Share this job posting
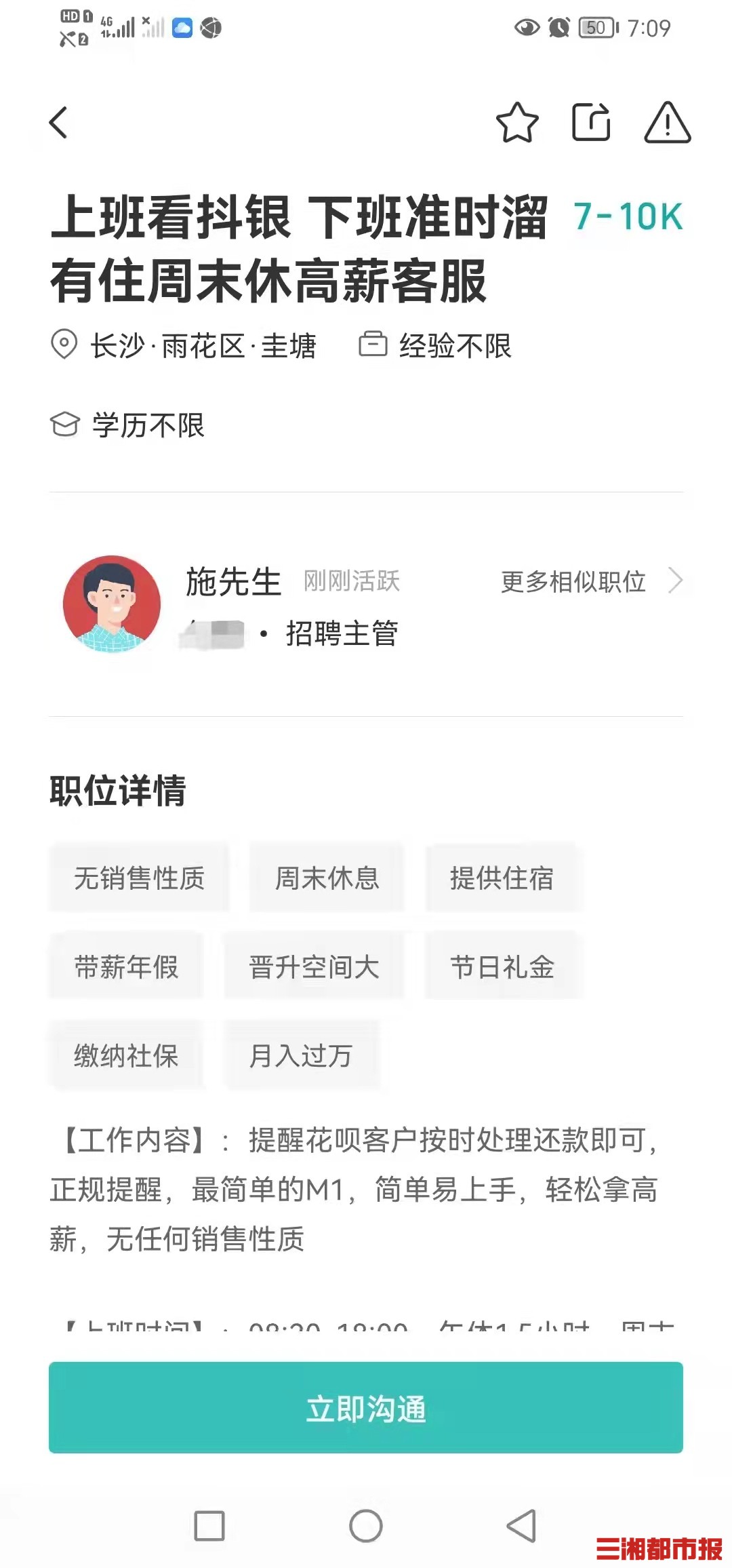Image resolution: width=732 pixels, height=1568 pixels. point(591,123)
